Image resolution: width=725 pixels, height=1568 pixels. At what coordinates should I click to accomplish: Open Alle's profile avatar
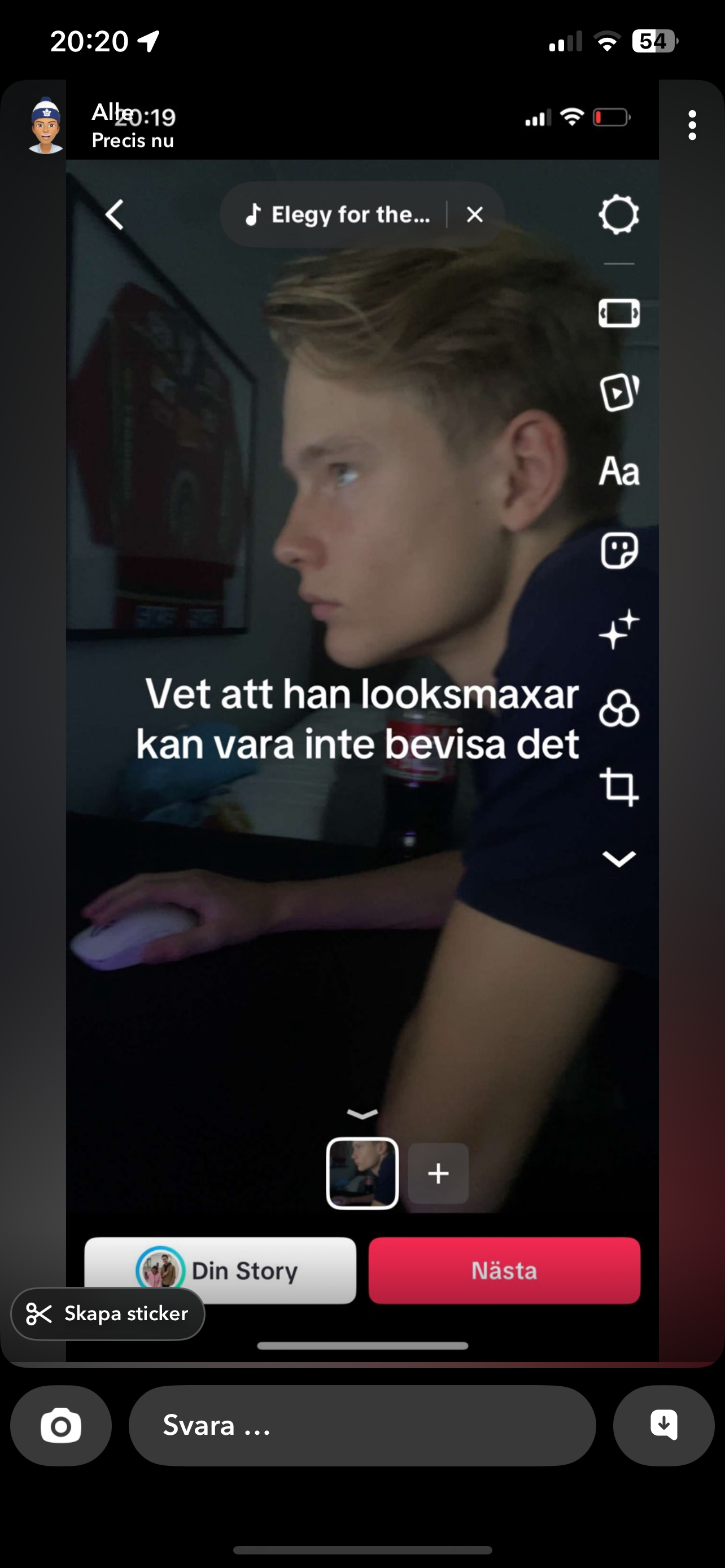[x=45, y=125]
